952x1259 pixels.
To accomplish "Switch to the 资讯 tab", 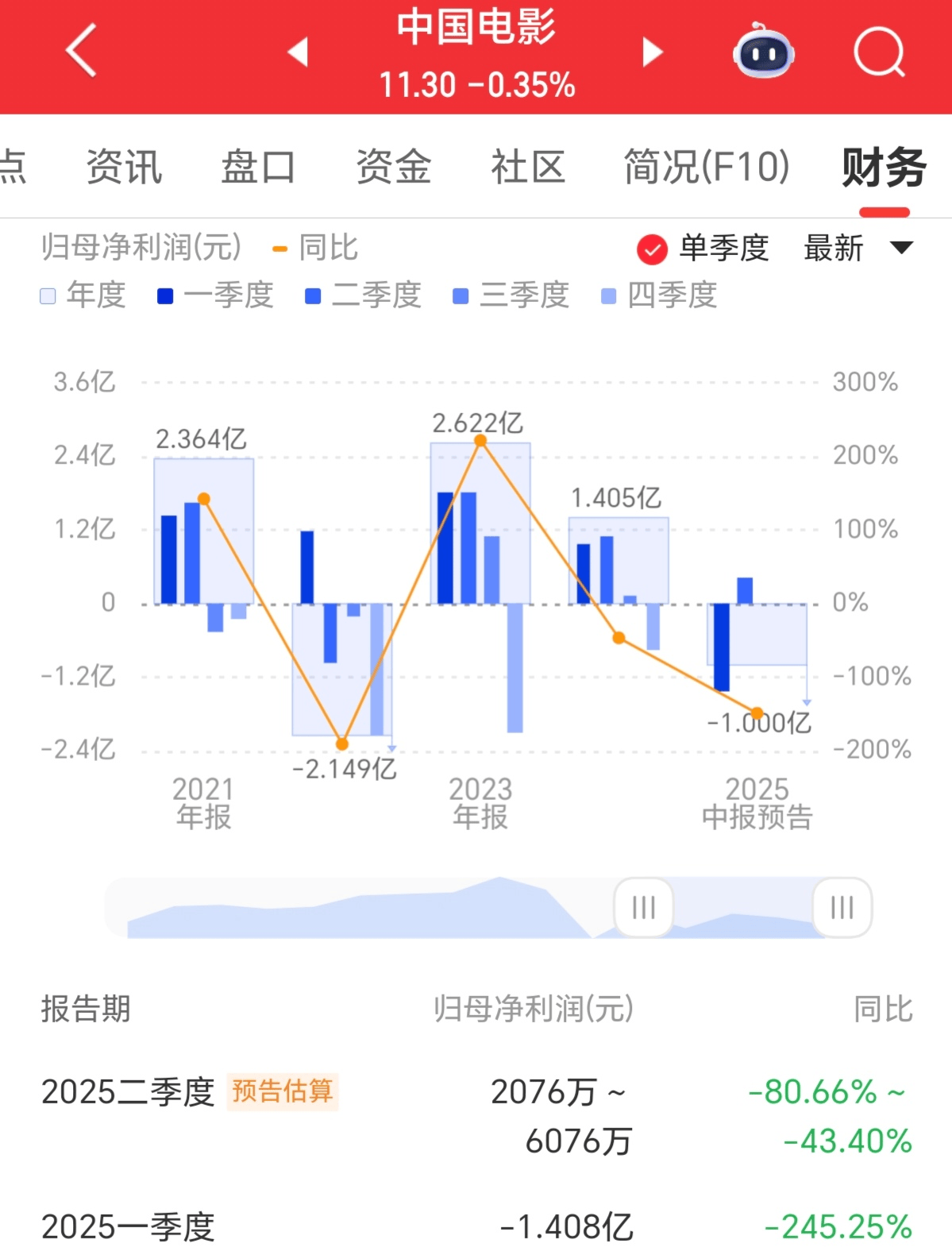I will [124, 167].
